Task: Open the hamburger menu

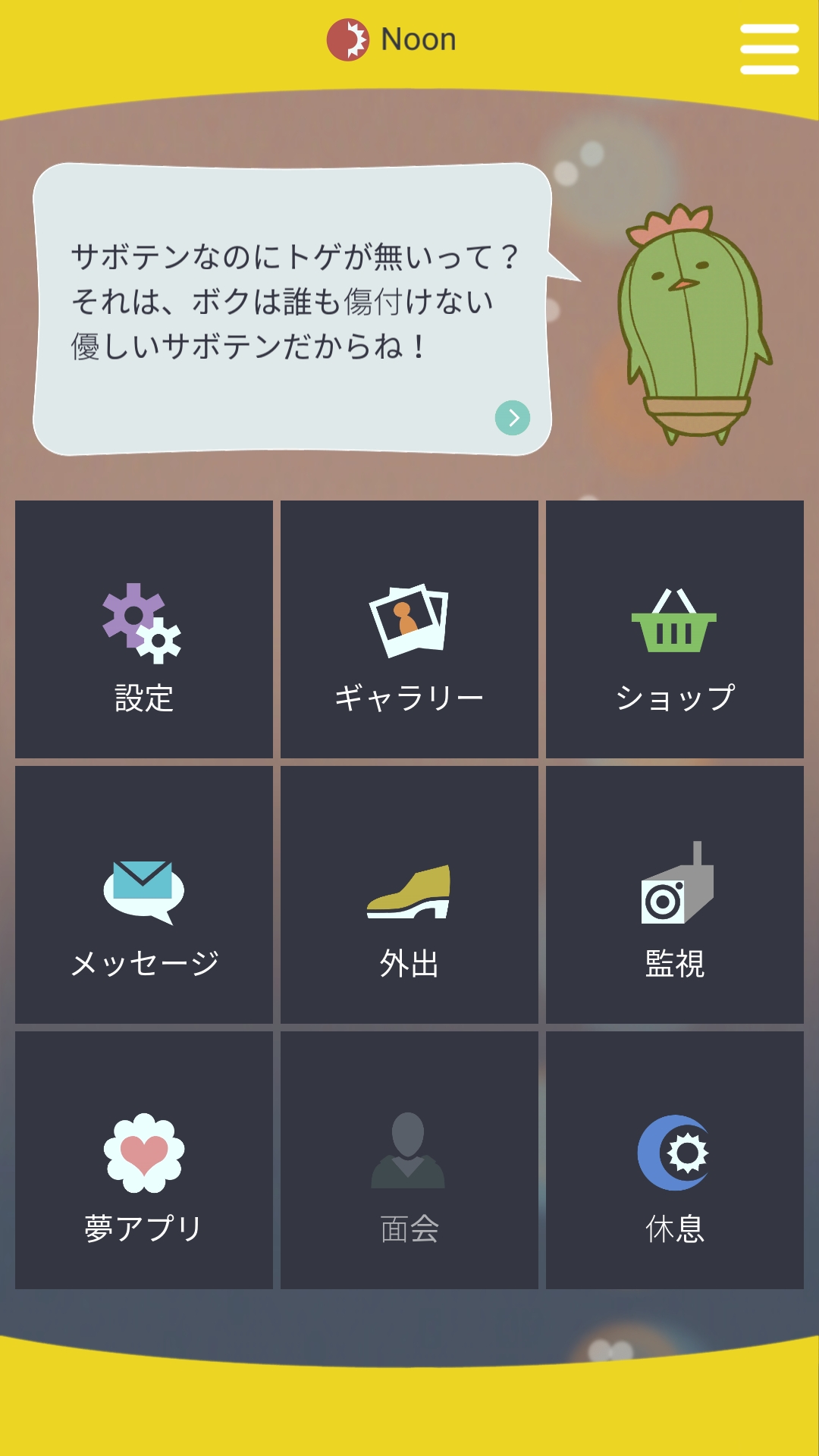Action: (x=769, y=49)
